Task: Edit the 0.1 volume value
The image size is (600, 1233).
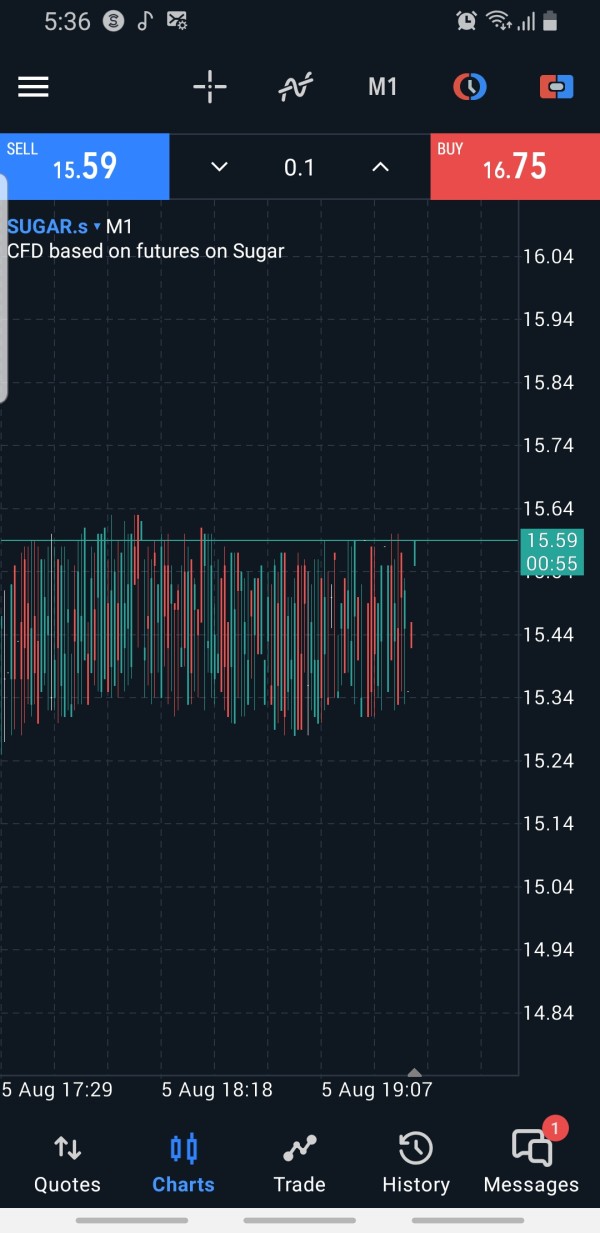Action: 299,167
